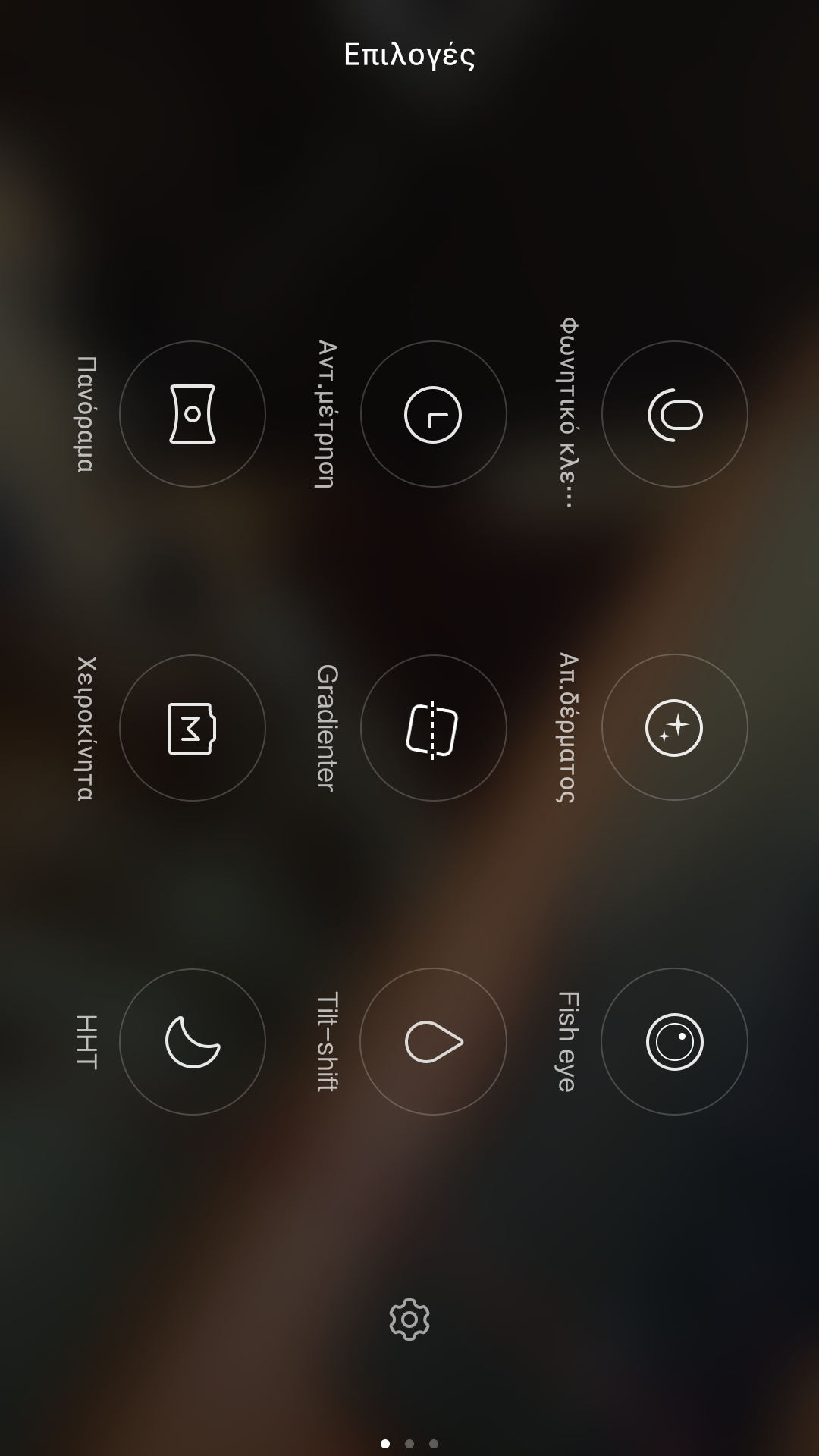Switch to Χειροκίνητα manual mode
The height and width of the screenshot is (1456, 819).
click(x=193, y=728)
